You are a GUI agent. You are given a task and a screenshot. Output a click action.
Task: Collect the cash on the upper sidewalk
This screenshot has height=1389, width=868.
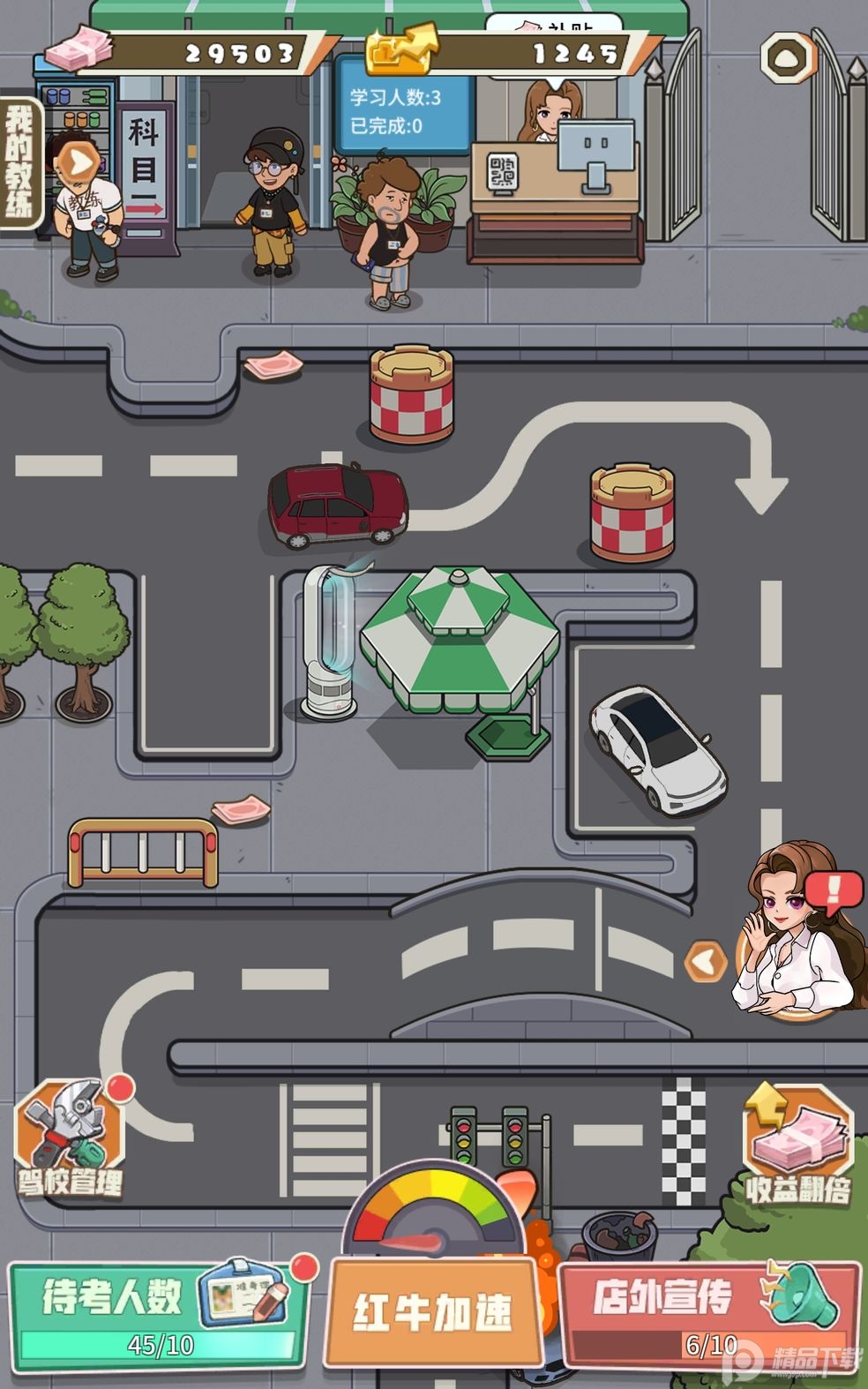[273, 364]
